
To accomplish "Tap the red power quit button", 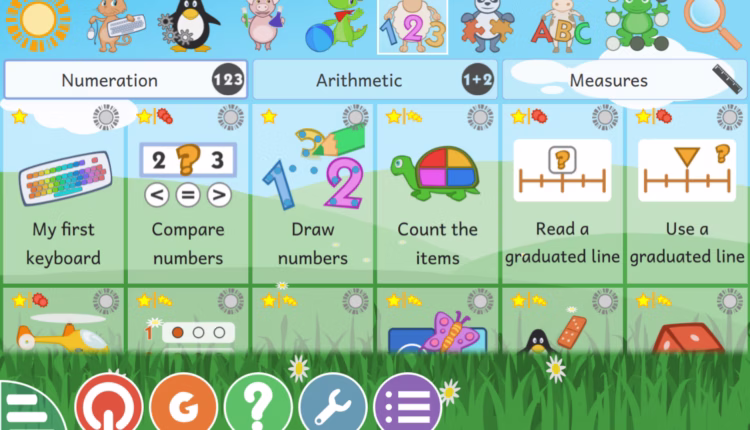I will (108, 406).
